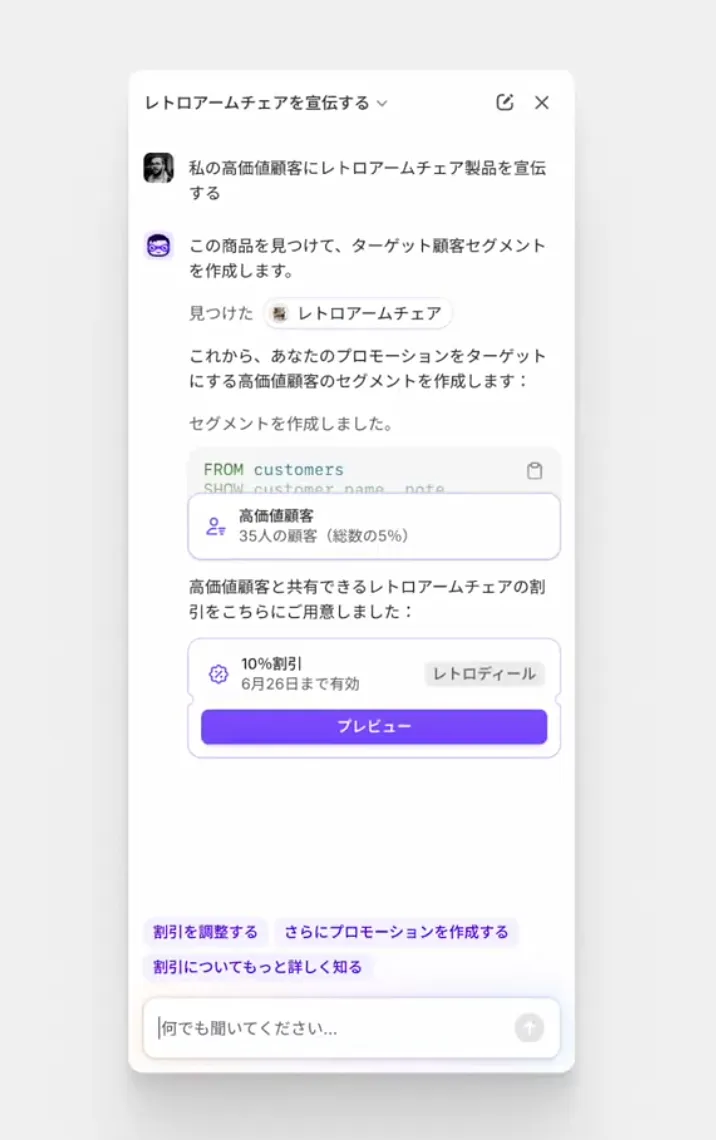
Task: Select the 割引を調整する suggestion
Action: point(206,932)
